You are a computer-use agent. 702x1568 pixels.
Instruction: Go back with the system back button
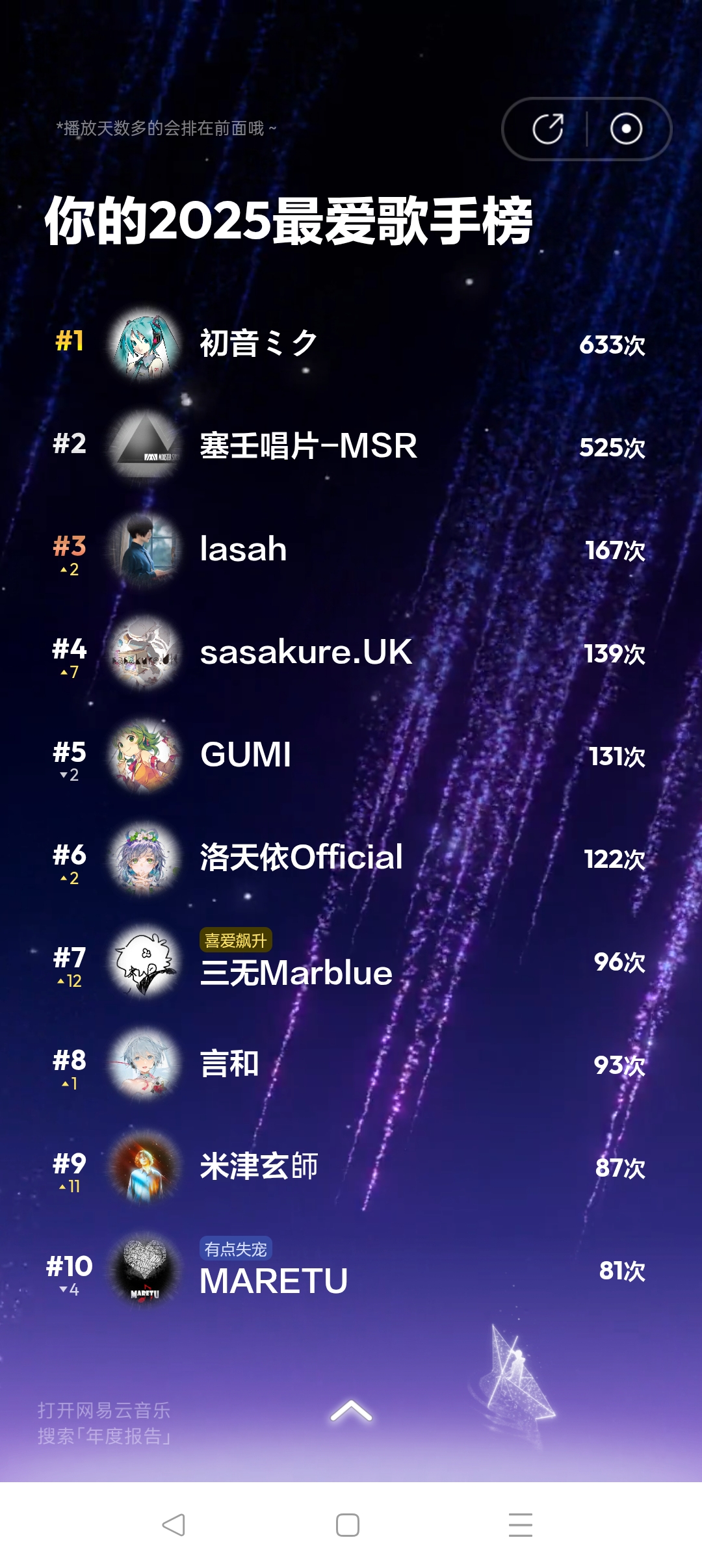174,1524
